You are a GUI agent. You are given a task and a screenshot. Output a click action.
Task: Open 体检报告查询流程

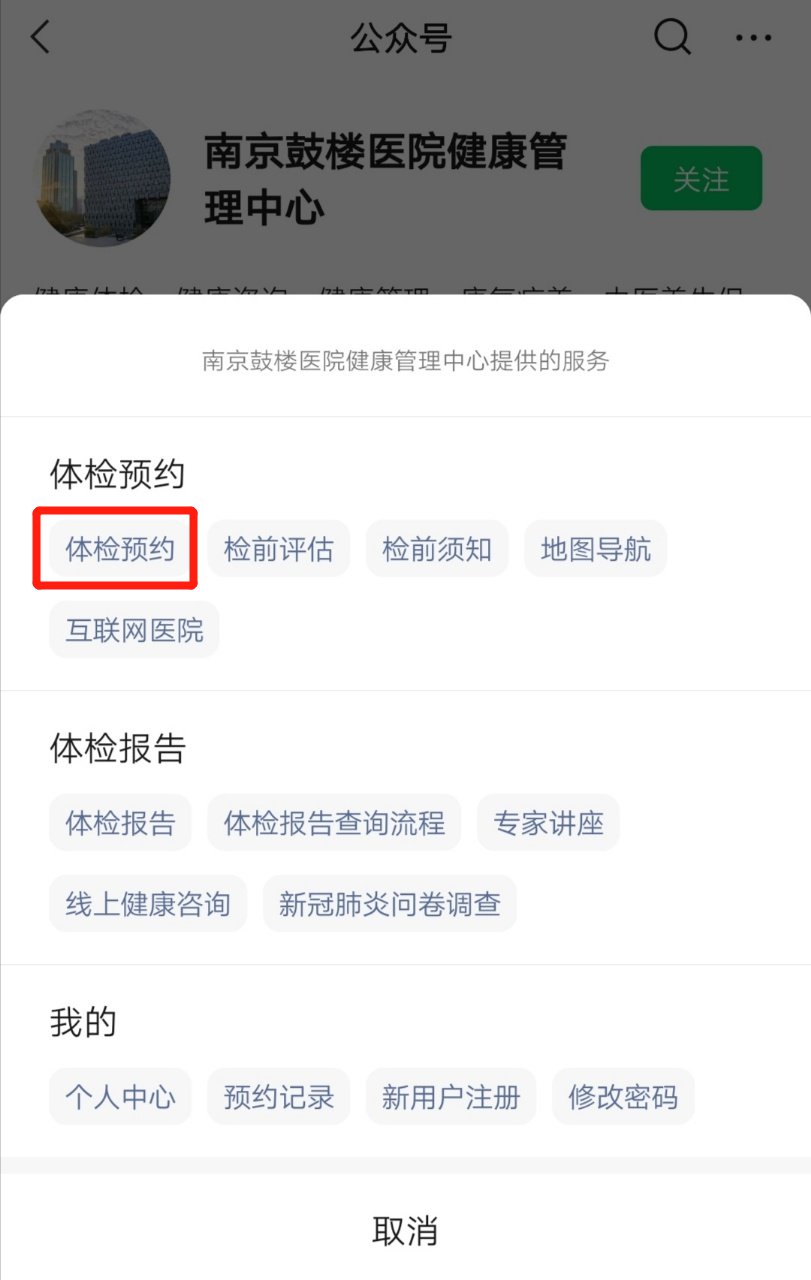tap(334, 823)
